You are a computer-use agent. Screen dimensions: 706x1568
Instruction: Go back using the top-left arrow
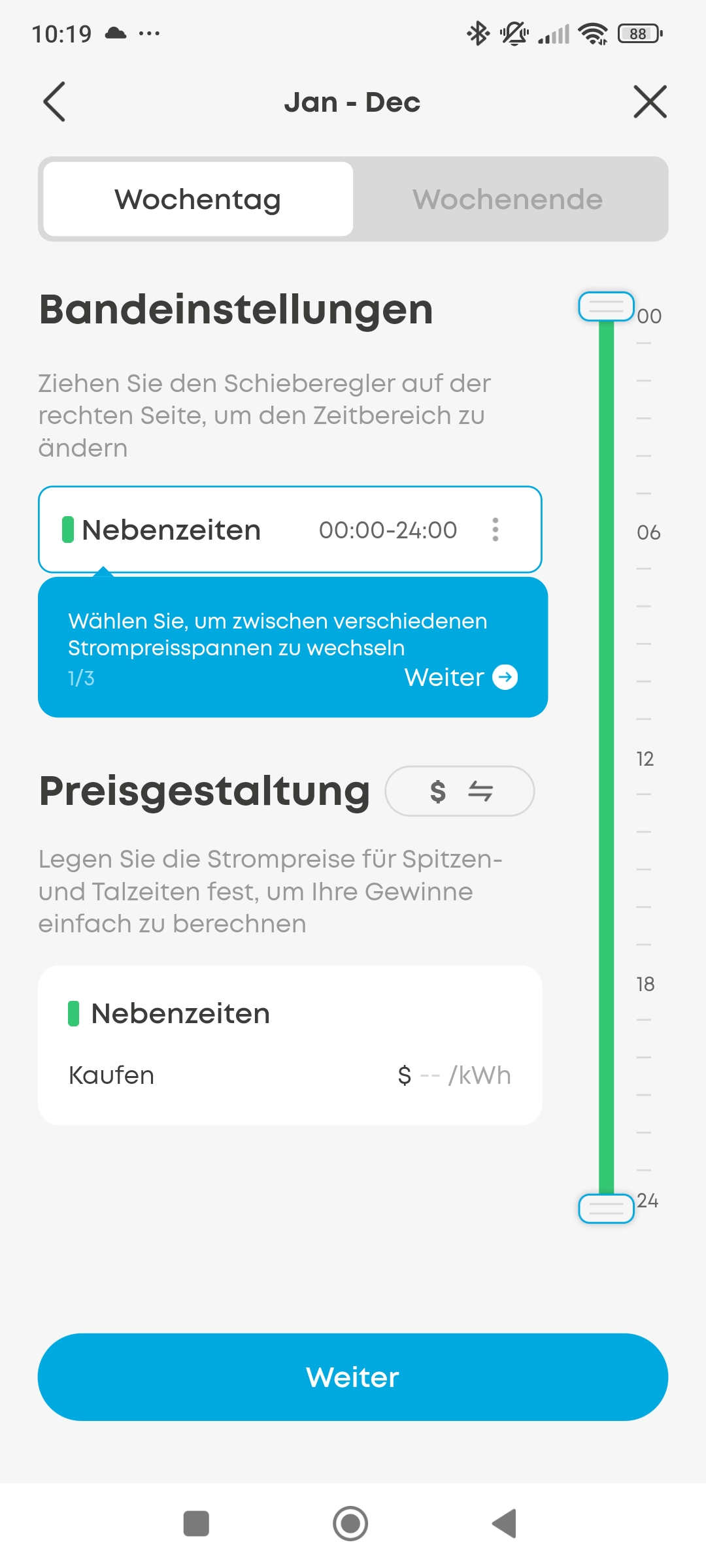(54, 102)
